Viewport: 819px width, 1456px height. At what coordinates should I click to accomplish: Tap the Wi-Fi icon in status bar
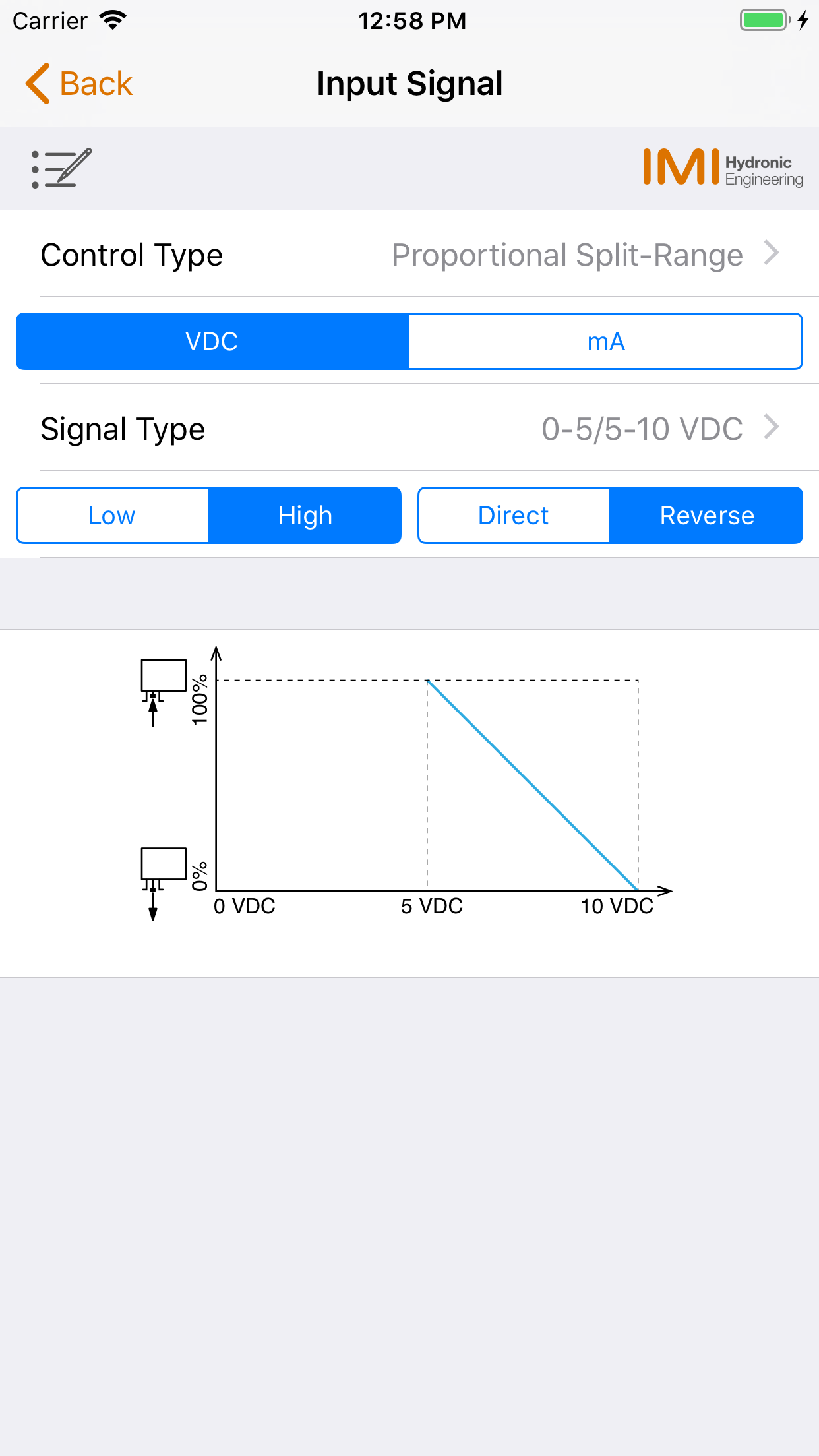point(112,20)
